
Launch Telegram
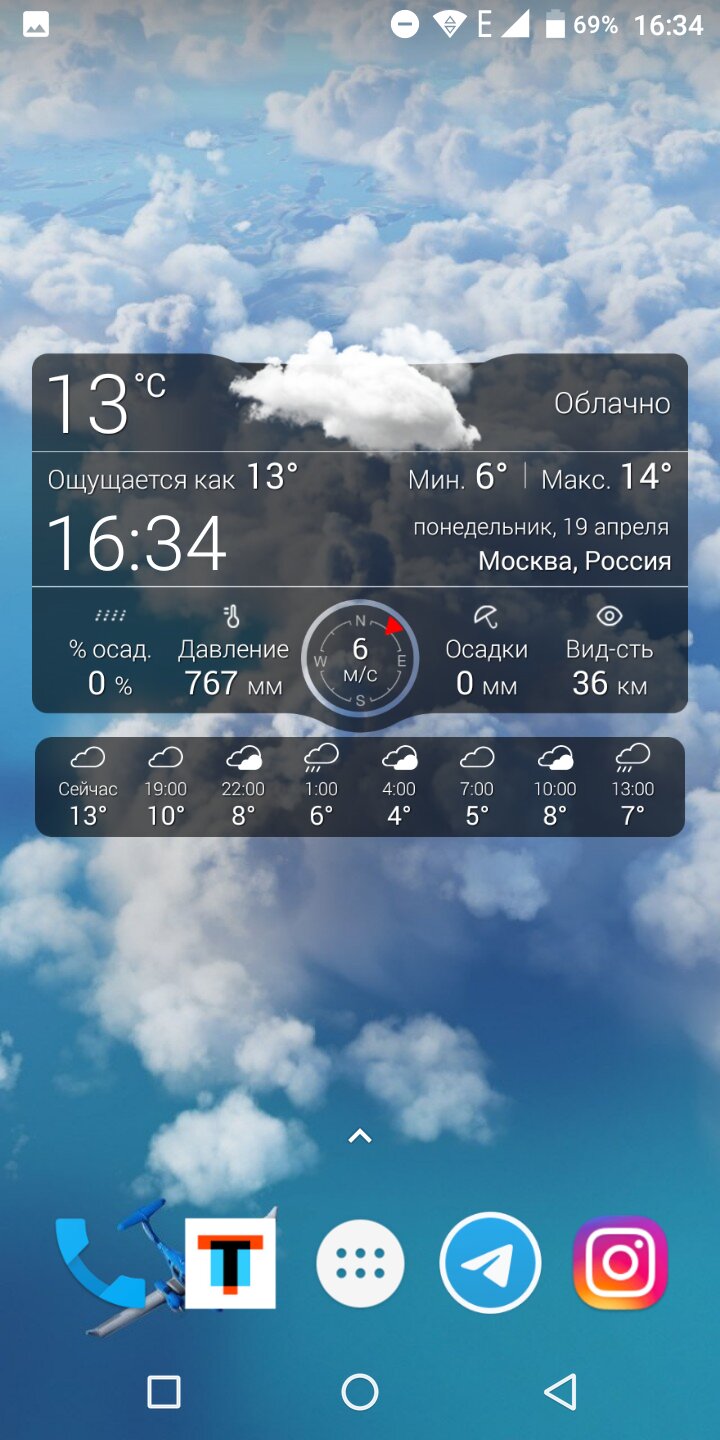(490, 1263)
